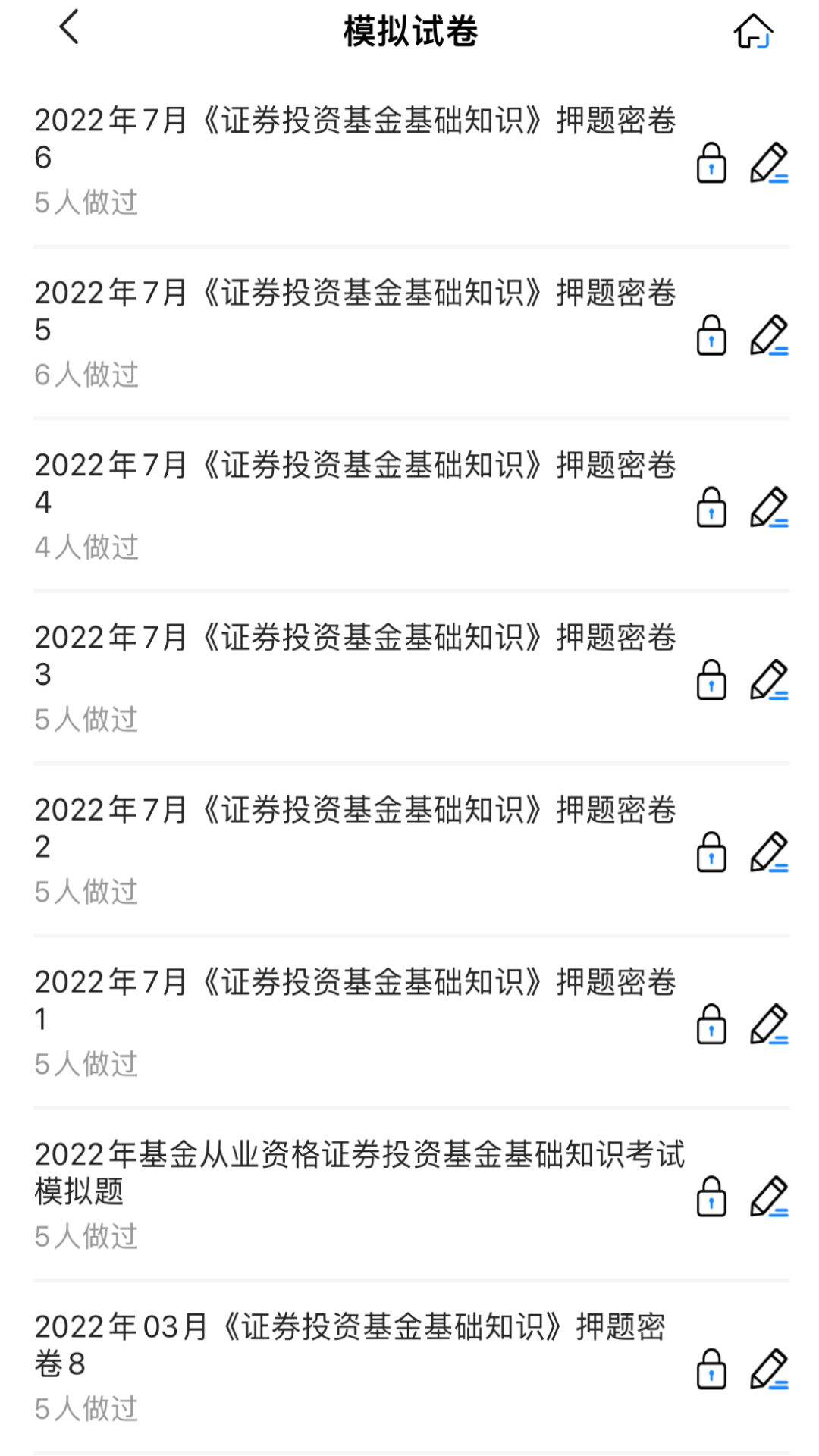Open the home icon in top right corner

pyautogui.click(x=755, y=32)
